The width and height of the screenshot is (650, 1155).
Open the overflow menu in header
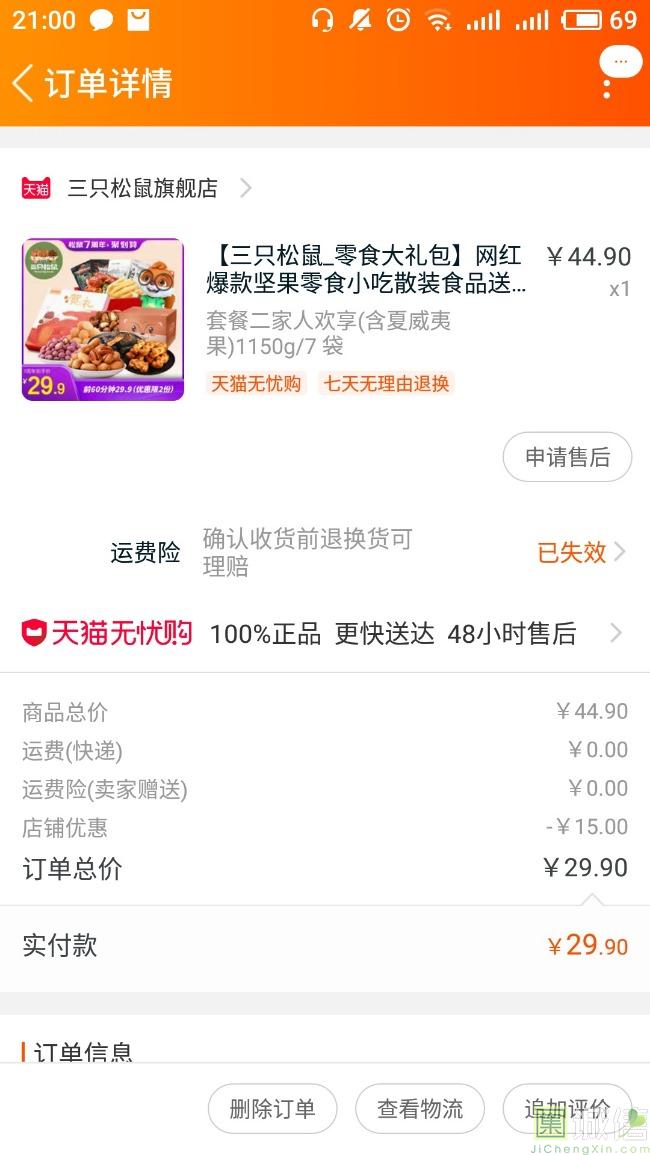click(607, 84)
